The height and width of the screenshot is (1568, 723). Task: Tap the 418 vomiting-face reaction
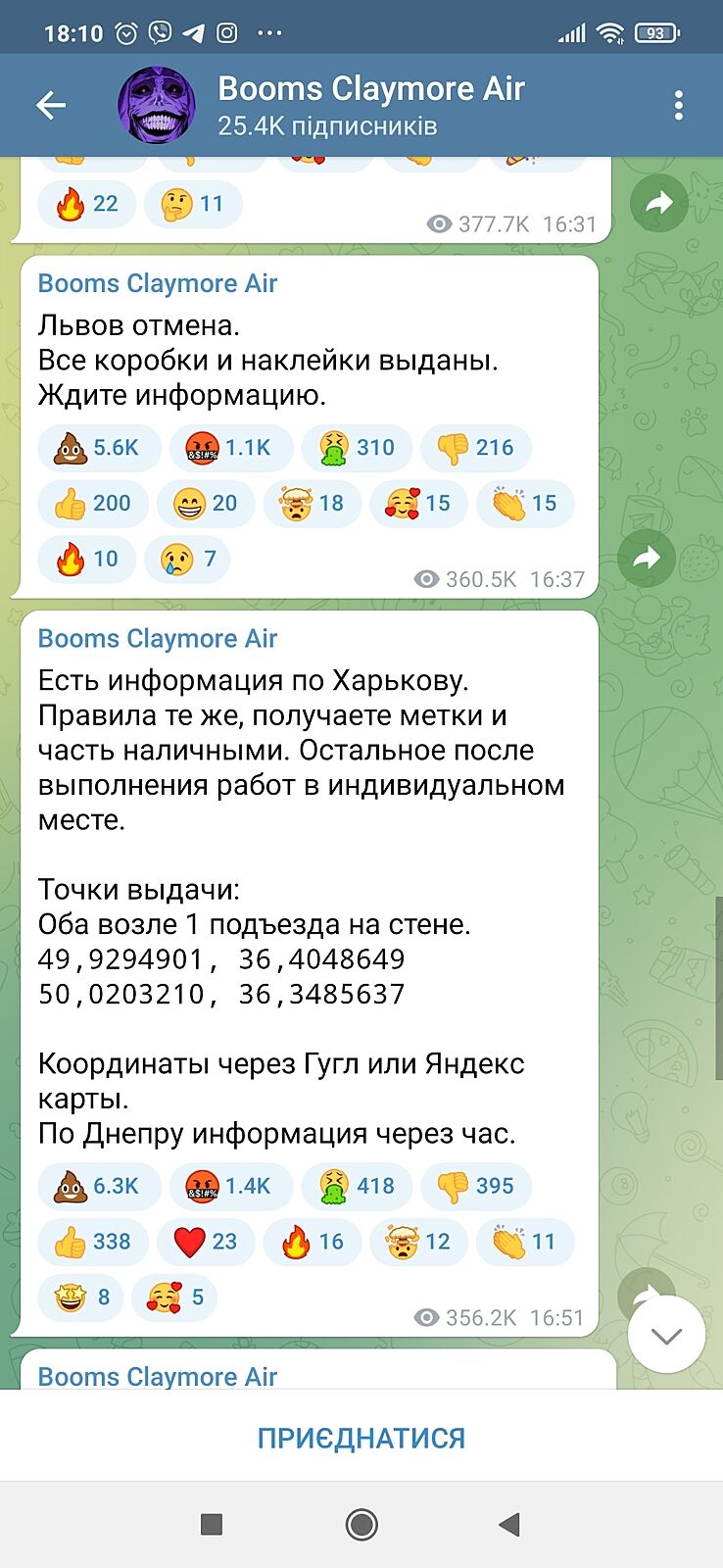pos(357,1186)
